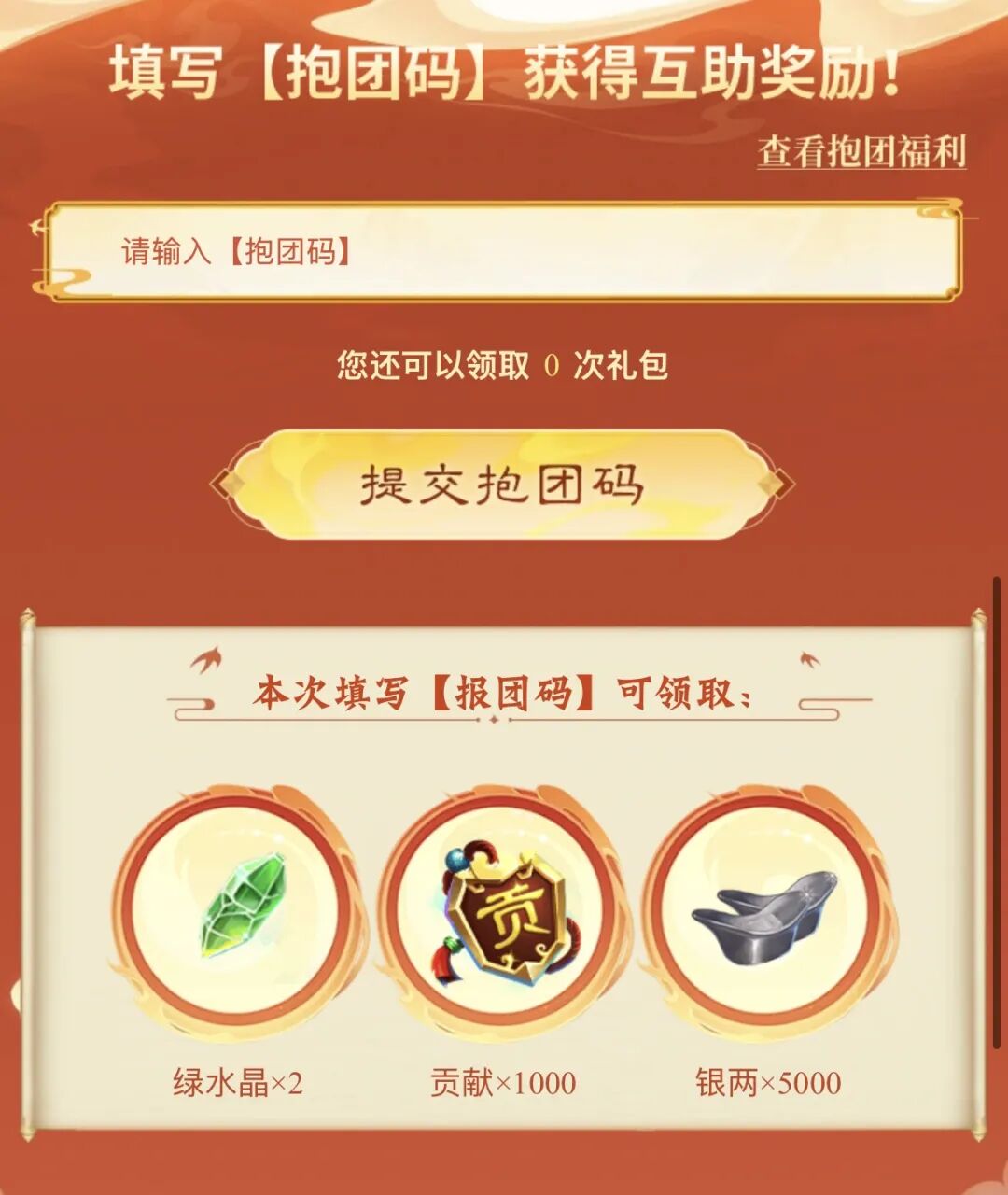Open the 查看抱团福利 link
Image resolution: width=1008 pixels, height=1195 pixels.
pos(861,152)
